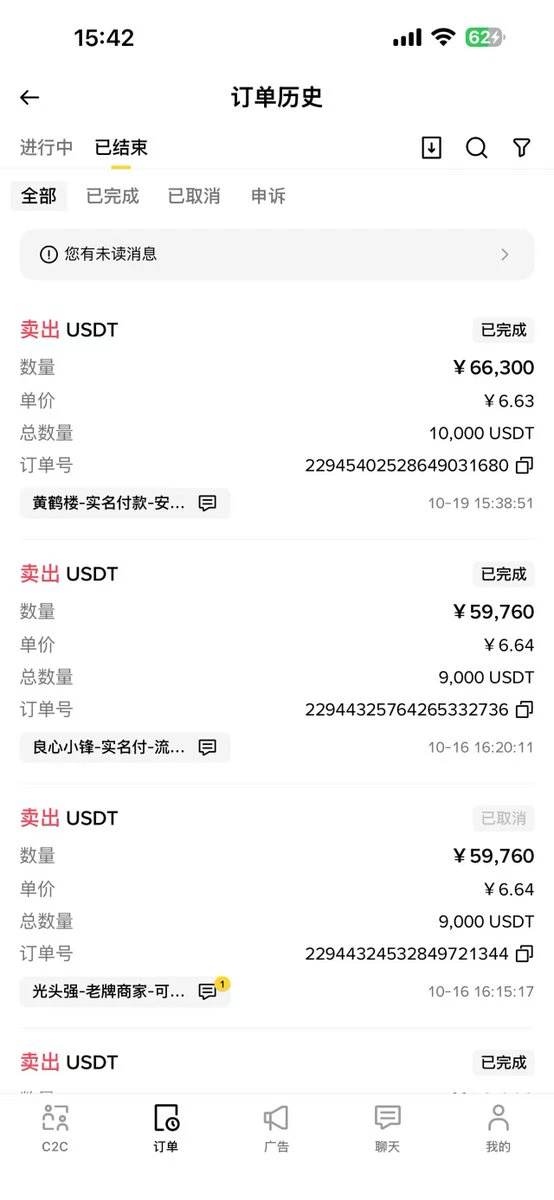This screenshot has width=554, height=1200.
Task: Open the search icon for orders
Action: 477,148
